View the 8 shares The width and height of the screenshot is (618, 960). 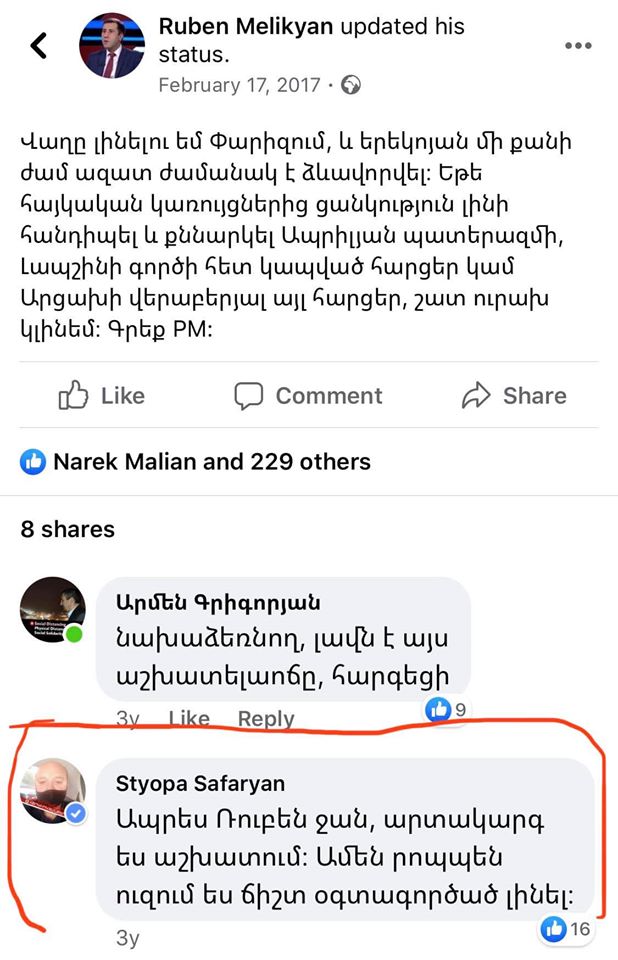click(x=68, y=530)
